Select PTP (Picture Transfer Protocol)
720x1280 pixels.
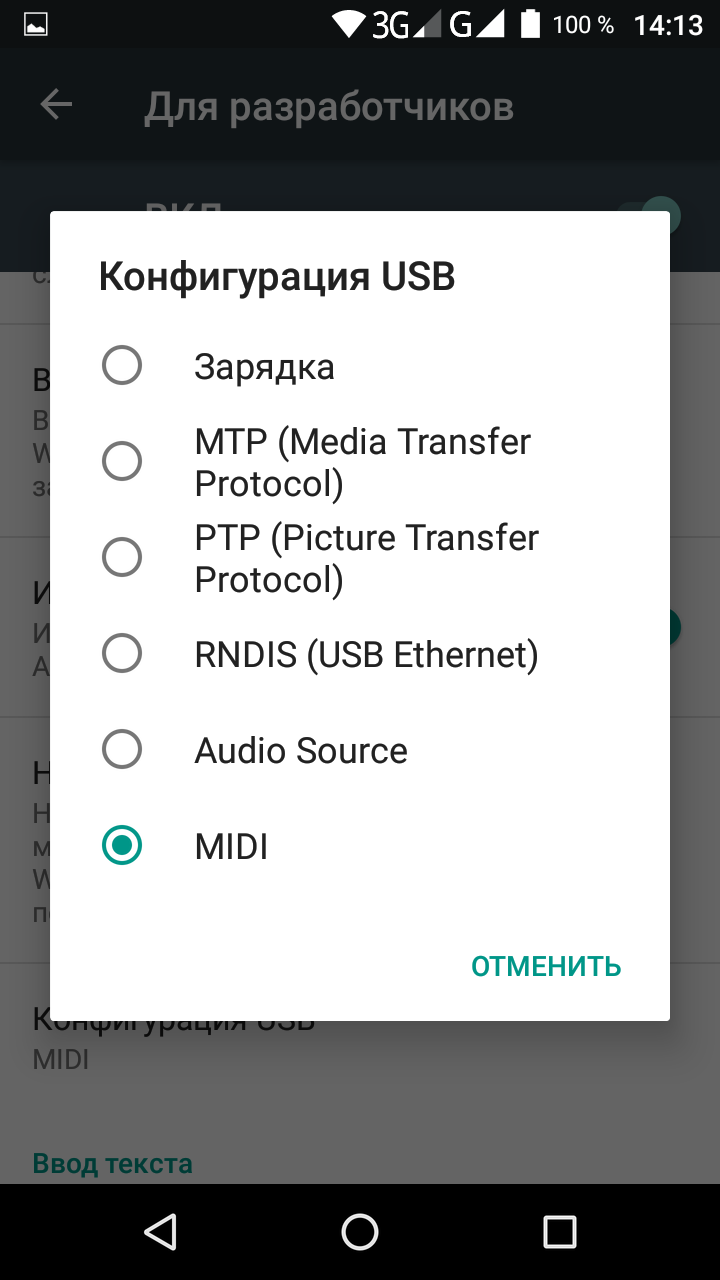pyautogui.click(x=122, y=558)
